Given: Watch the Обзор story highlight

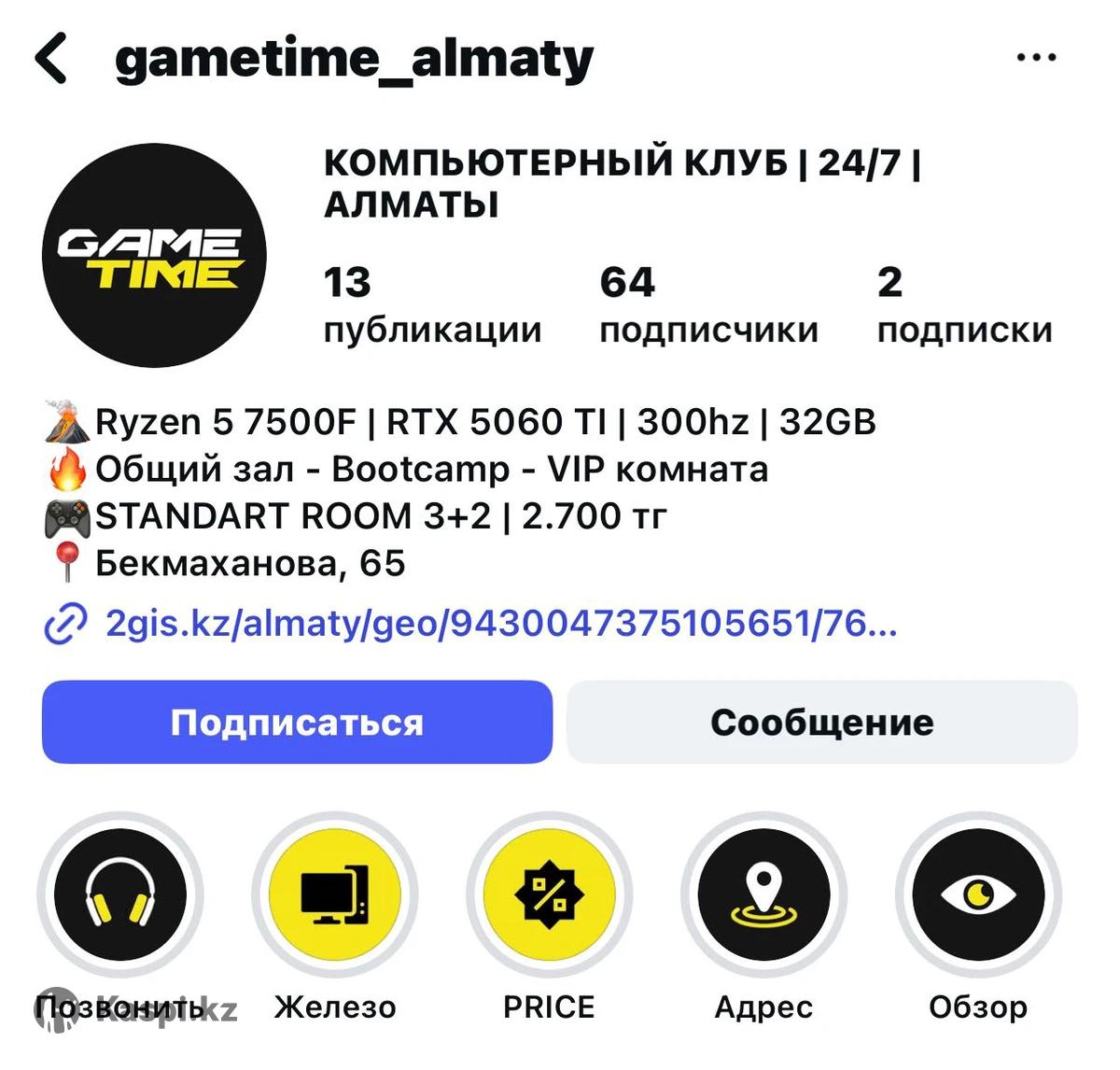Looking at the screenshot, I should coord(977,894).
